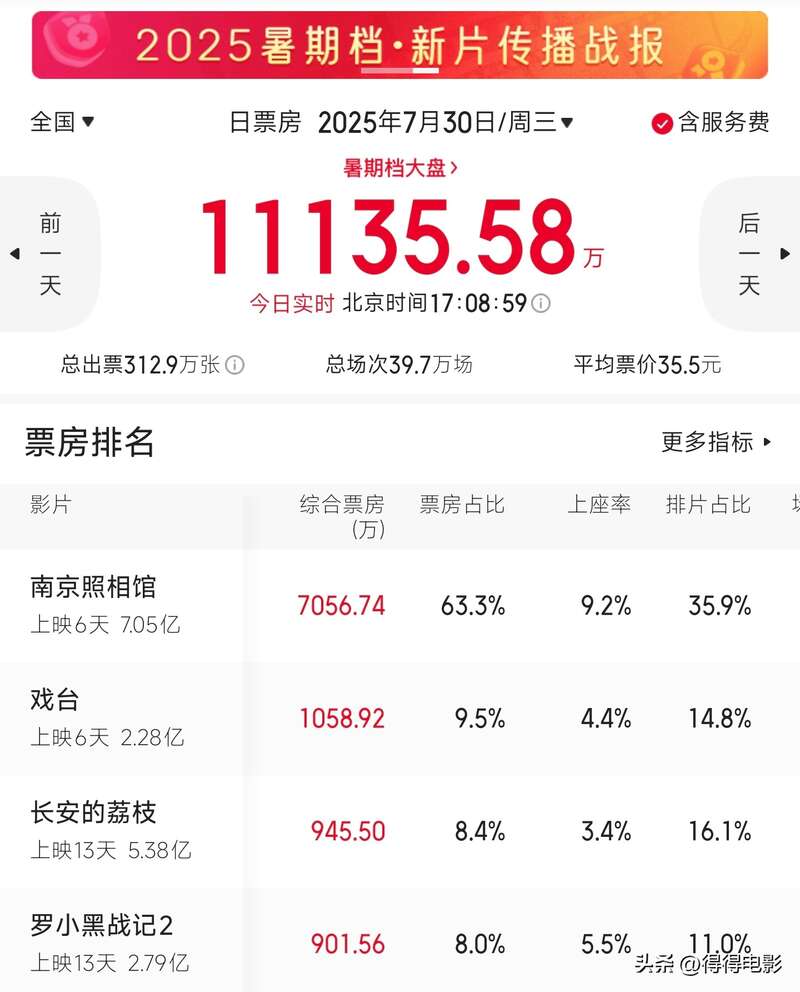Open 更多指标 options
Image resolution: width=800 pixels, height=992 pixels.
tap(716, 442)
